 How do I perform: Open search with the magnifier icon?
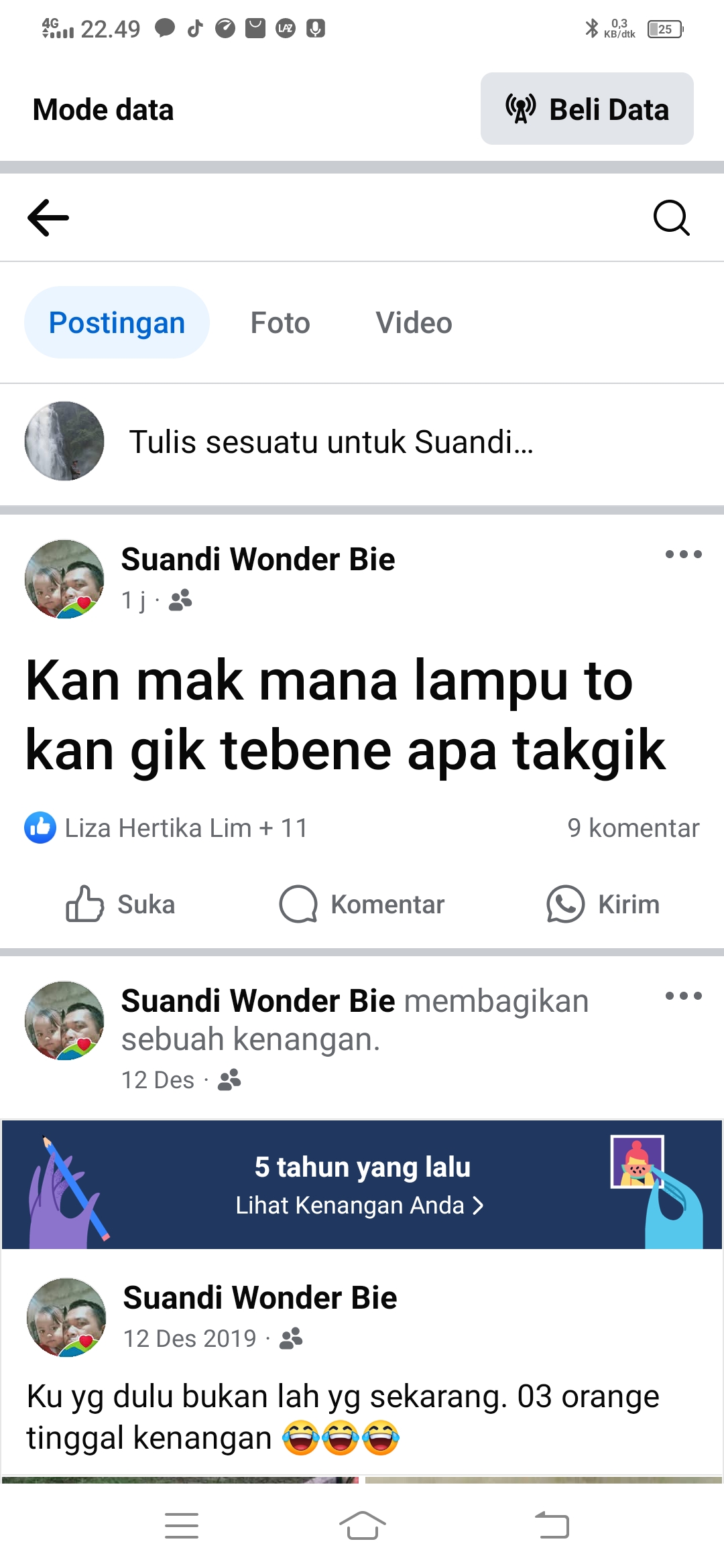pyautogui.click(x=671, y=218)
